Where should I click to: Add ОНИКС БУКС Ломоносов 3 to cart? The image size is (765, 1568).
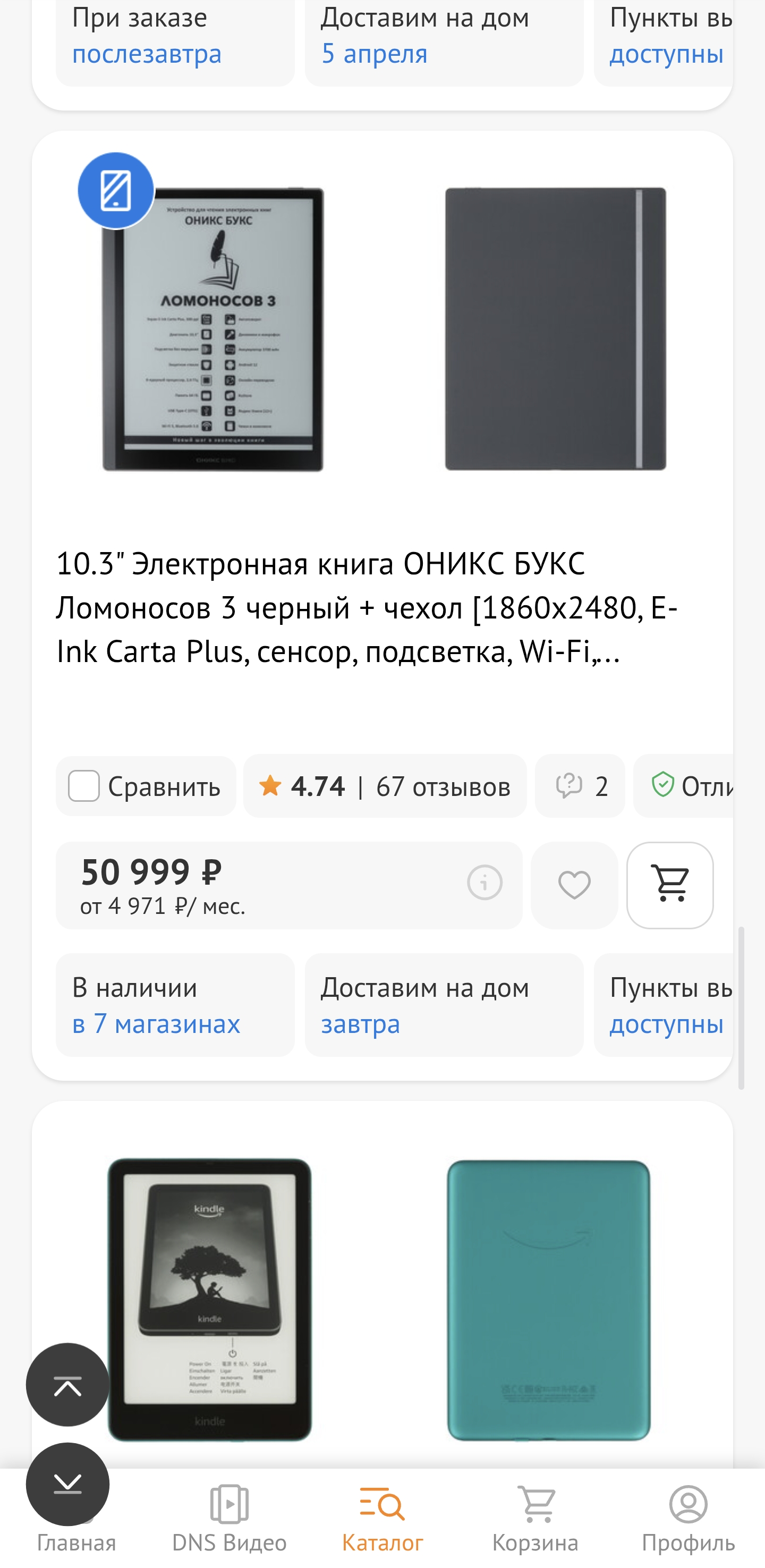(x=669, y=885)
